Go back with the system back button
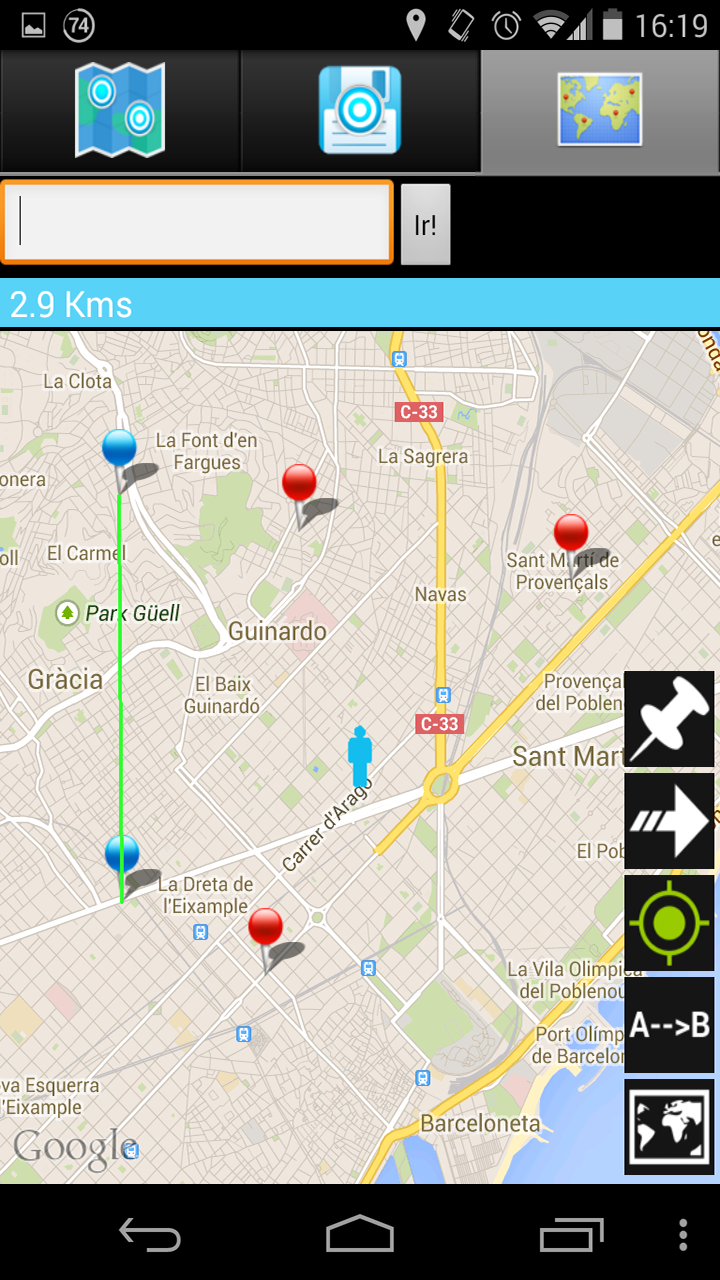The image size is (720, 1280). click(150, 1235)
